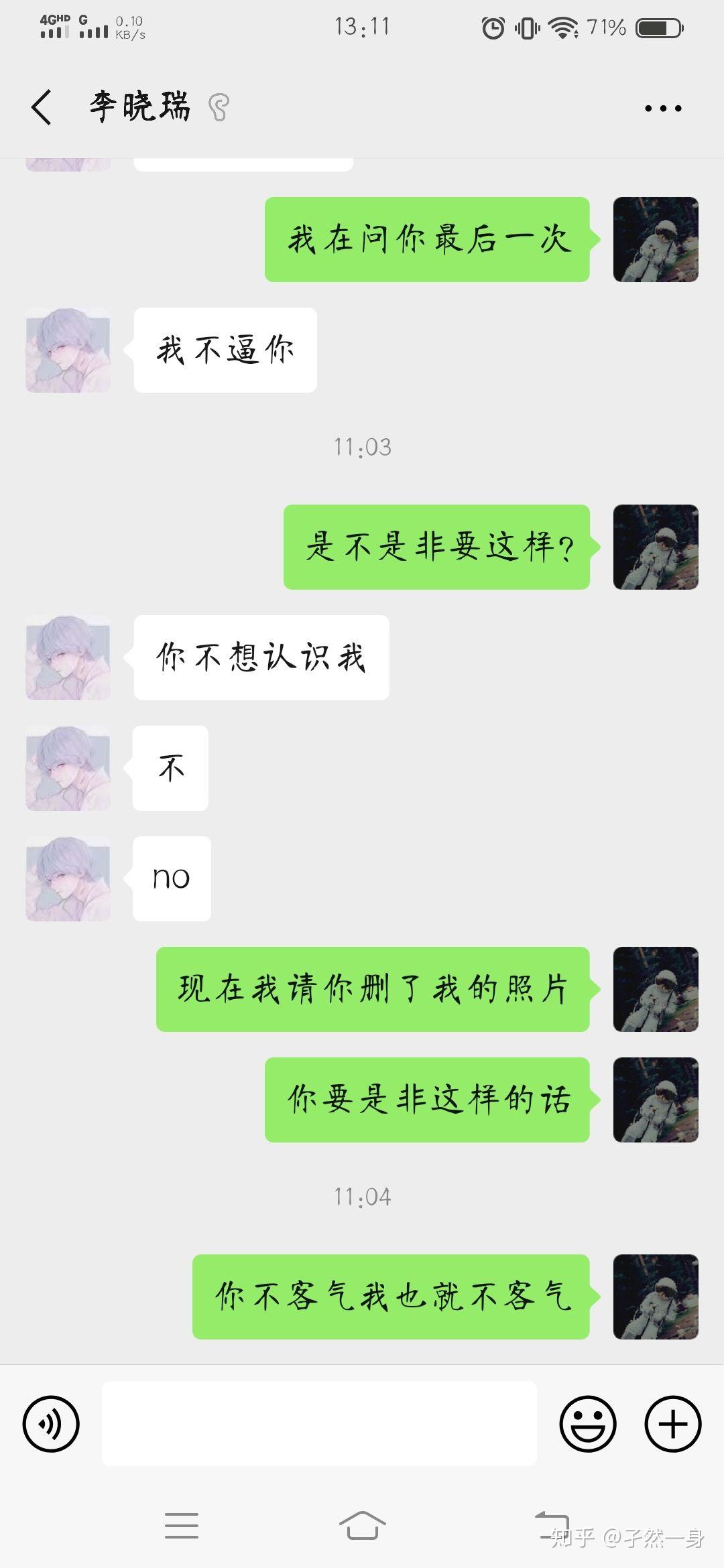724x1568 pixels.
Task: Go back from the 李晓瑞 chat
Action: tap(42, 107)
